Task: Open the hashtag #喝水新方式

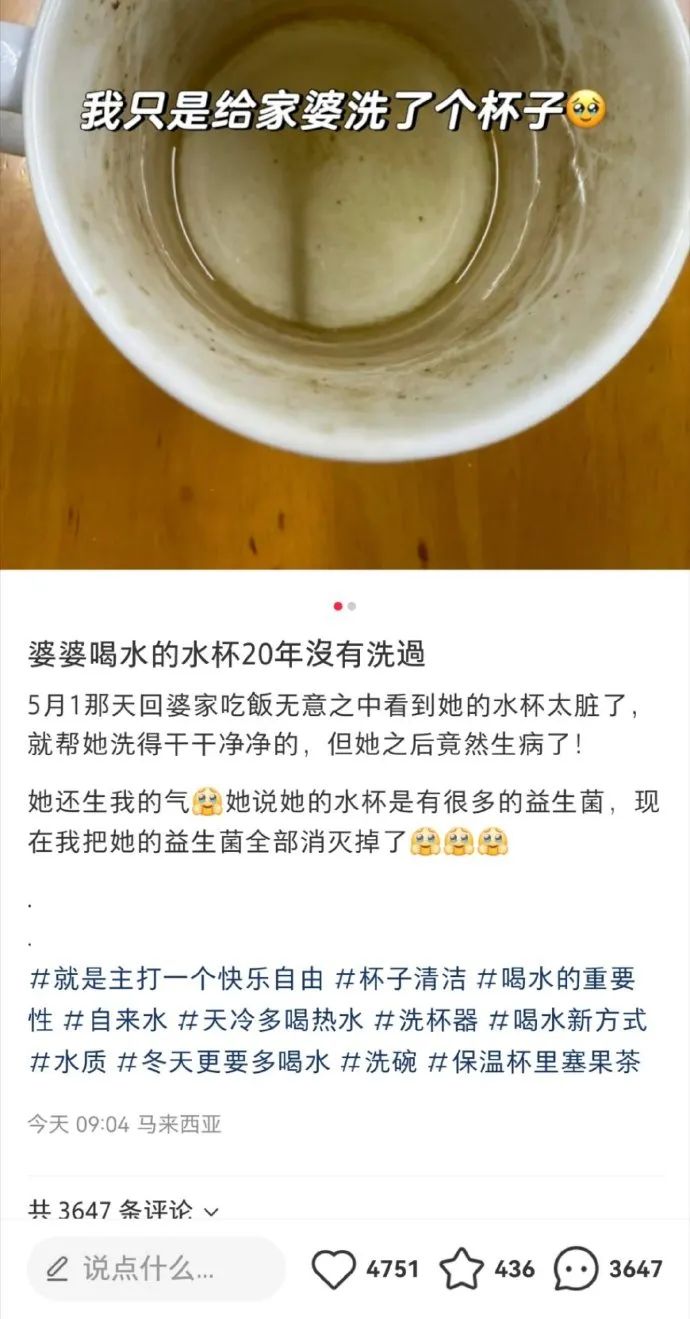Action: tap(568, 1019)
